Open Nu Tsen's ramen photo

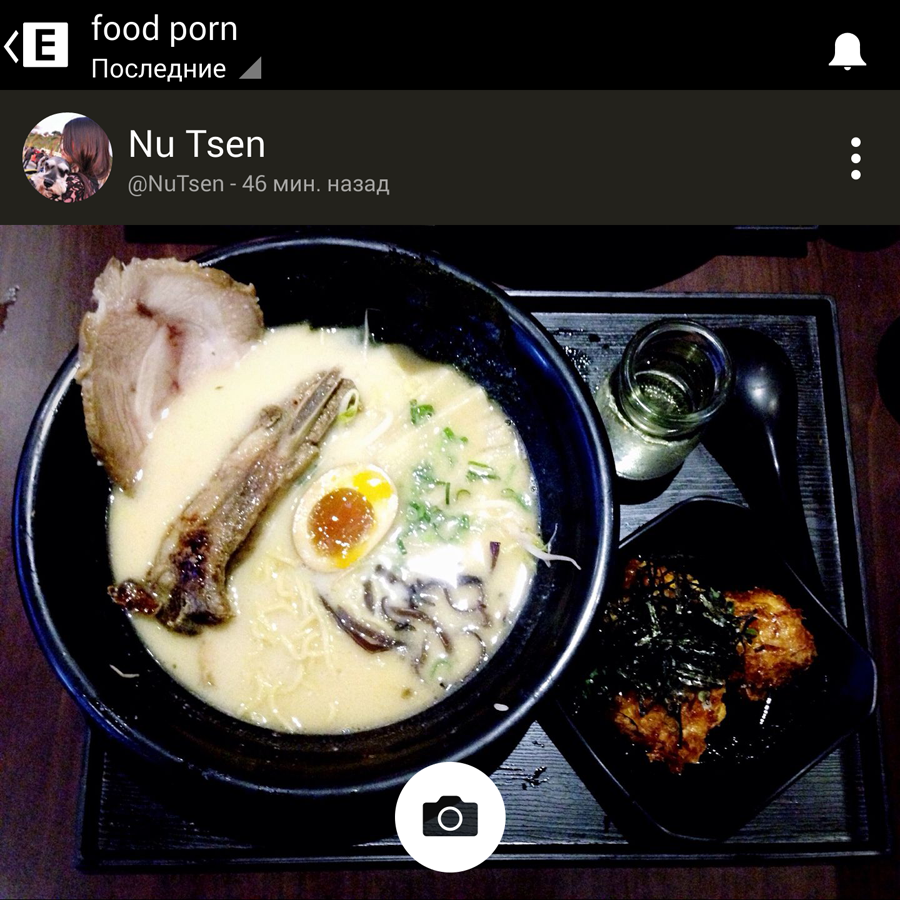[450, 500]
